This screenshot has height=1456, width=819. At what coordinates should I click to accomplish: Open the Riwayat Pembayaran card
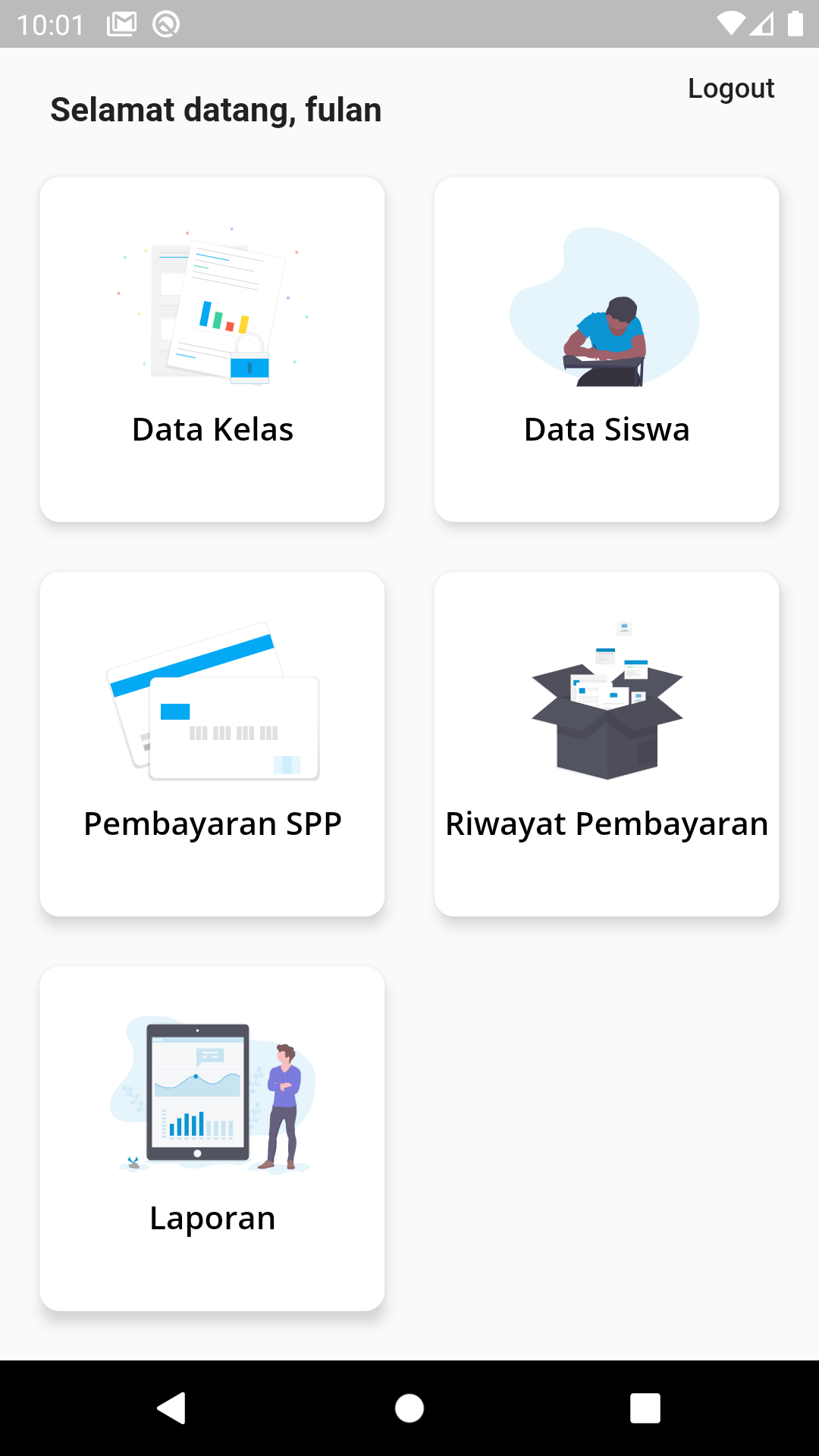point(607,743)
